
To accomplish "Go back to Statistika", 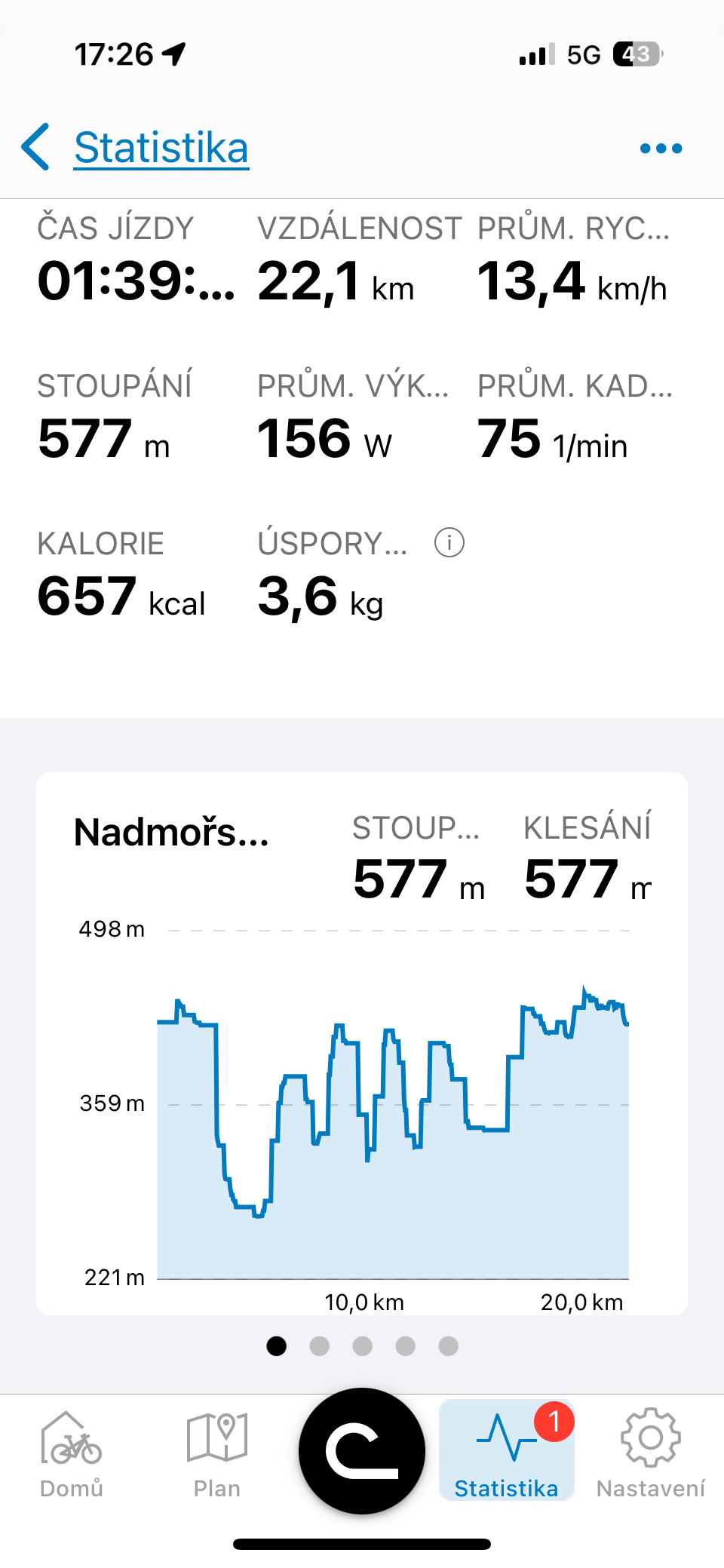I will click(136, 148).
